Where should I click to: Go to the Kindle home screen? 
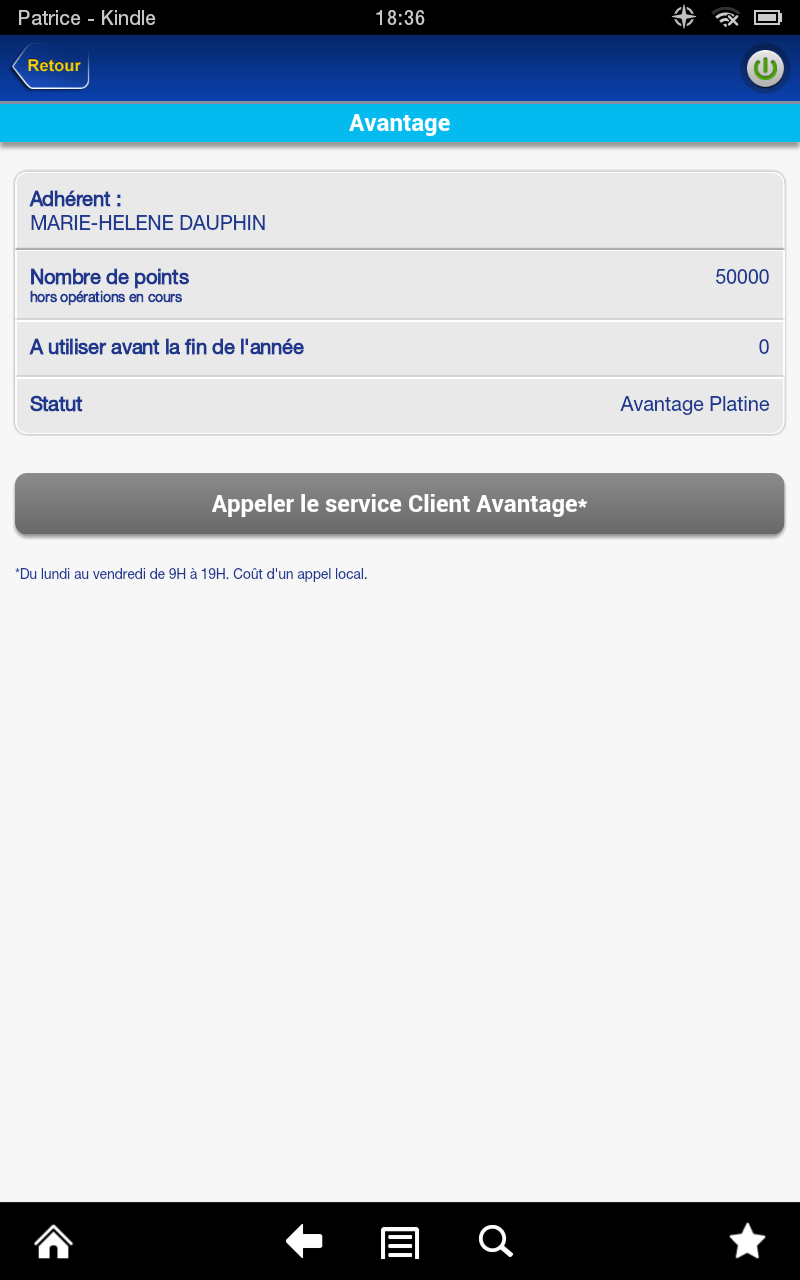click(x=54, y=1242)
